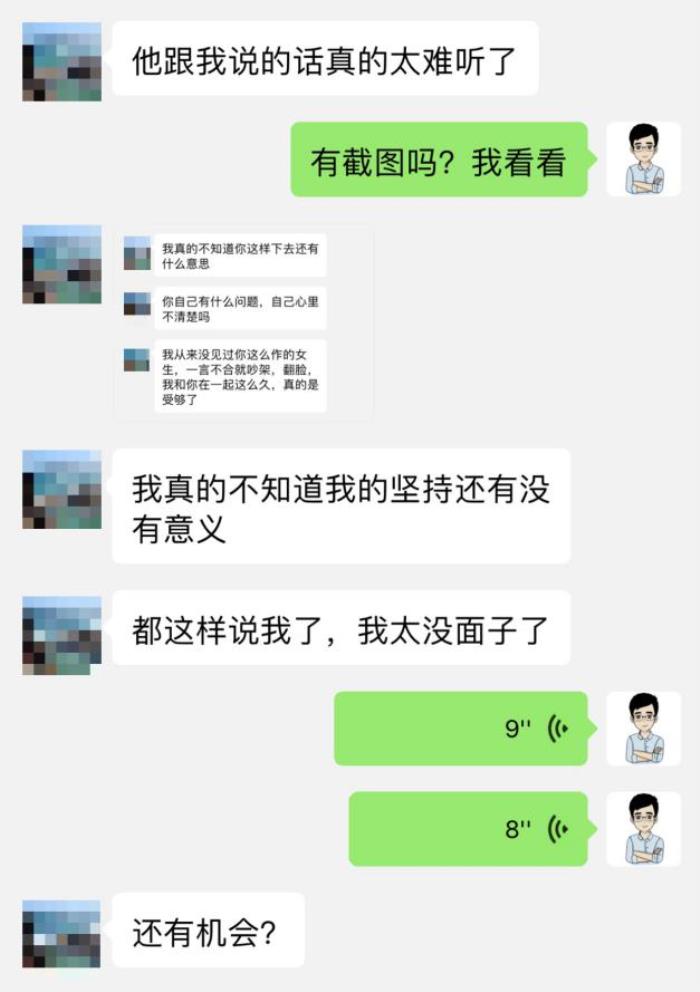Open contact avatar beside "他跟我说的话真的太难听了"
Viewport: 700px width, 992px height.
coord(62,61)
